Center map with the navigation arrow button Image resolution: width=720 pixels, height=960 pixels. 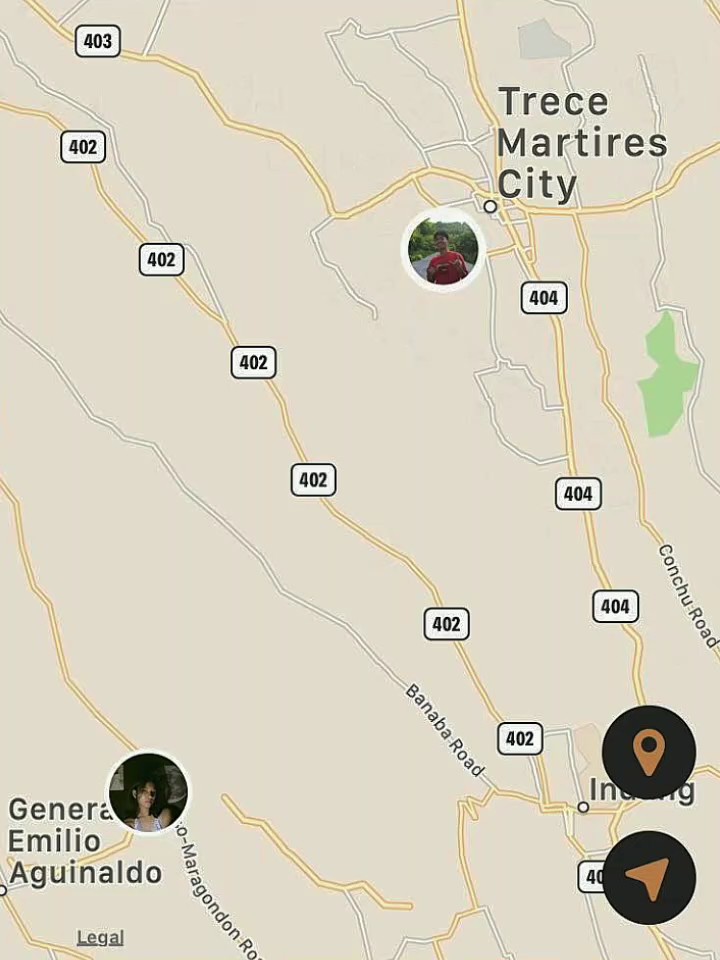click(648, 877)
